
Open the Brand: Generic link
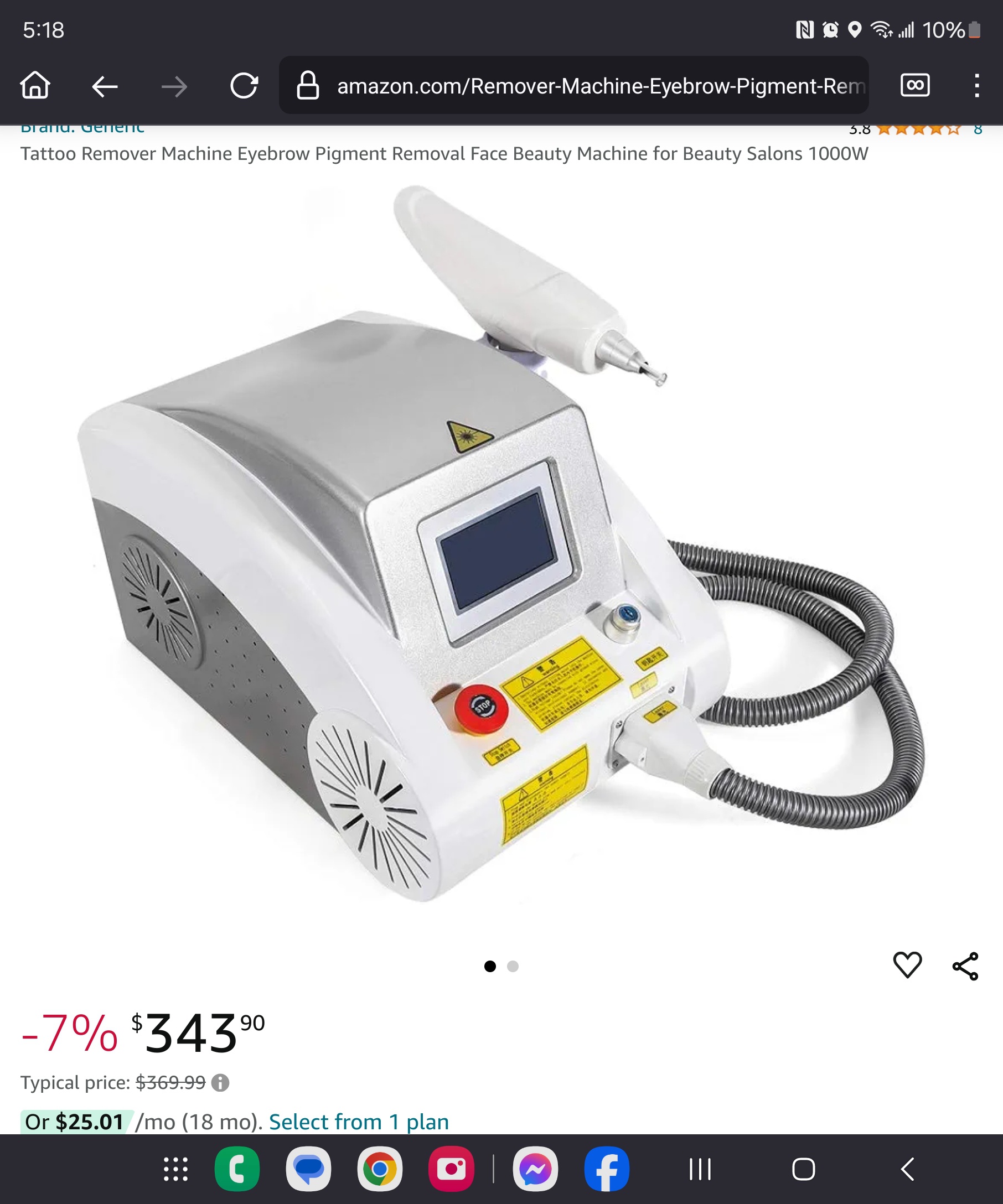[82, 128]
